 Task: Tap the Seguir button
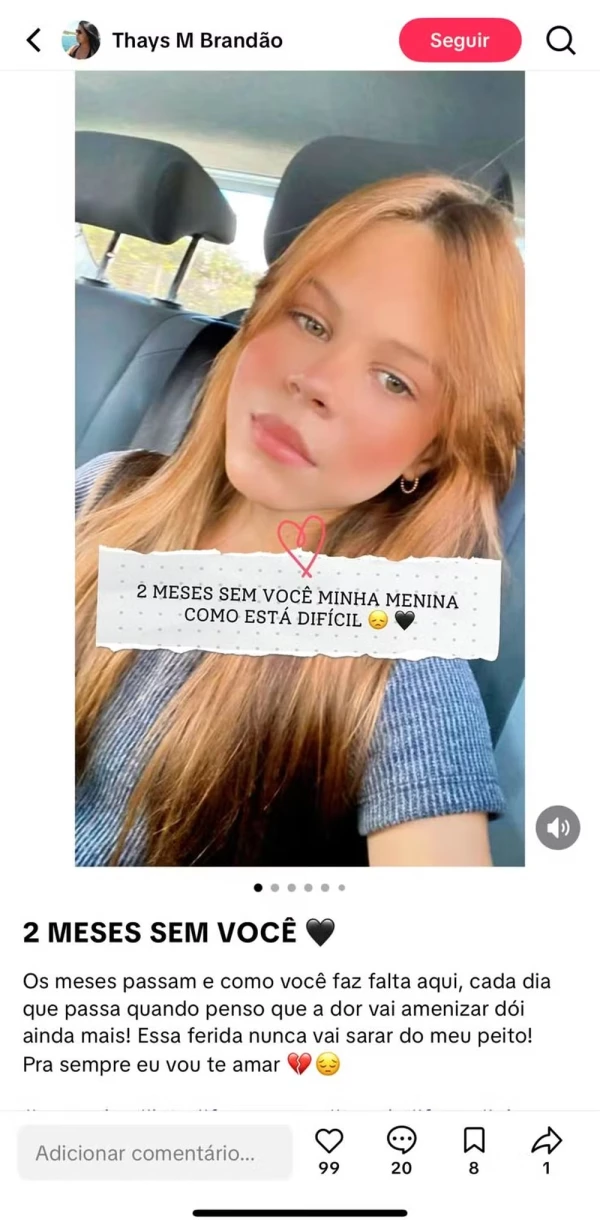(460, 40)
